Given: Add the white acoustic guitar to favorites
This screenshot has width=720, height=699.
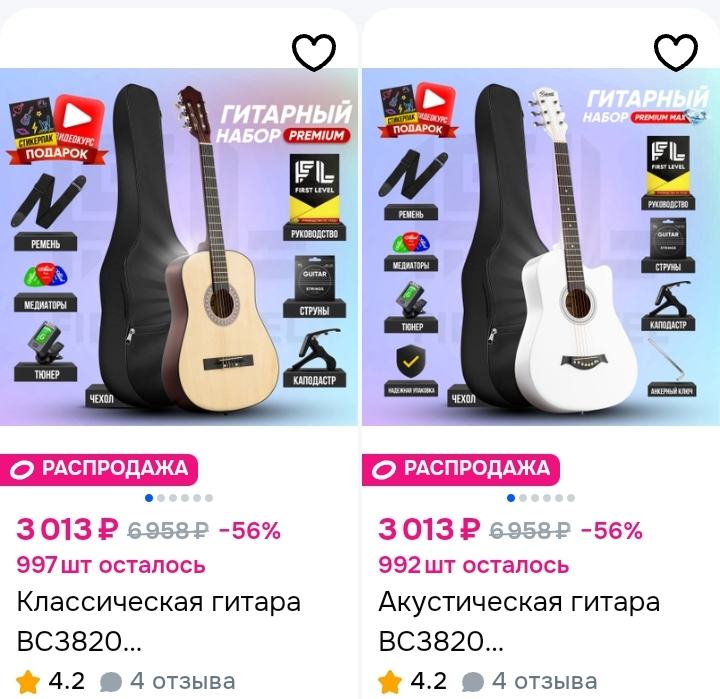Looking at the screenshot, I should [x=675, y=52].
